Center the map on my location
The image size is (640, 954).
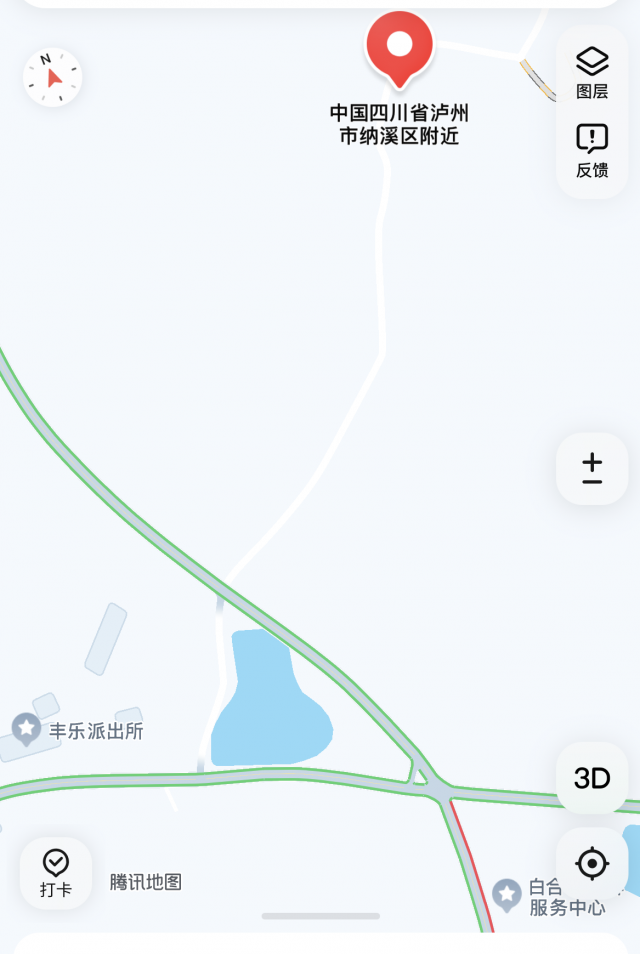(x=592, y=863)
